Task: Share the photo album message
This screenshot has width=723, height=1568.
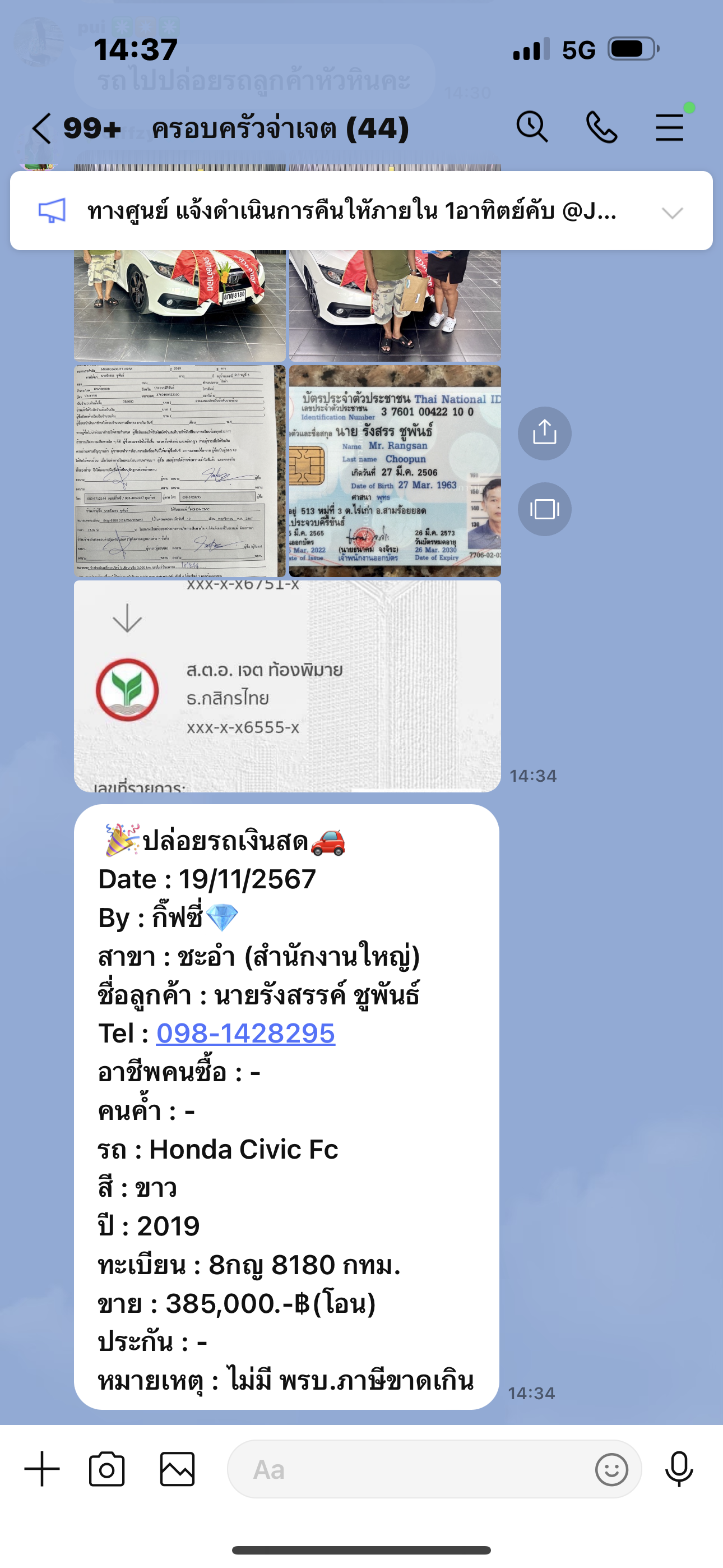Action: (544, 433)
